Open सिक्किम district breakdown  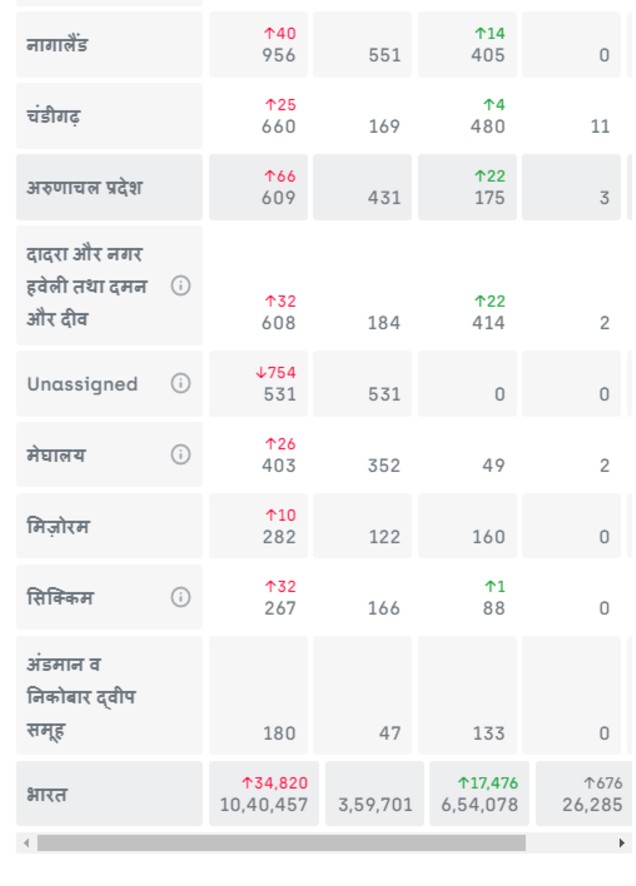[x=59, y=597]
